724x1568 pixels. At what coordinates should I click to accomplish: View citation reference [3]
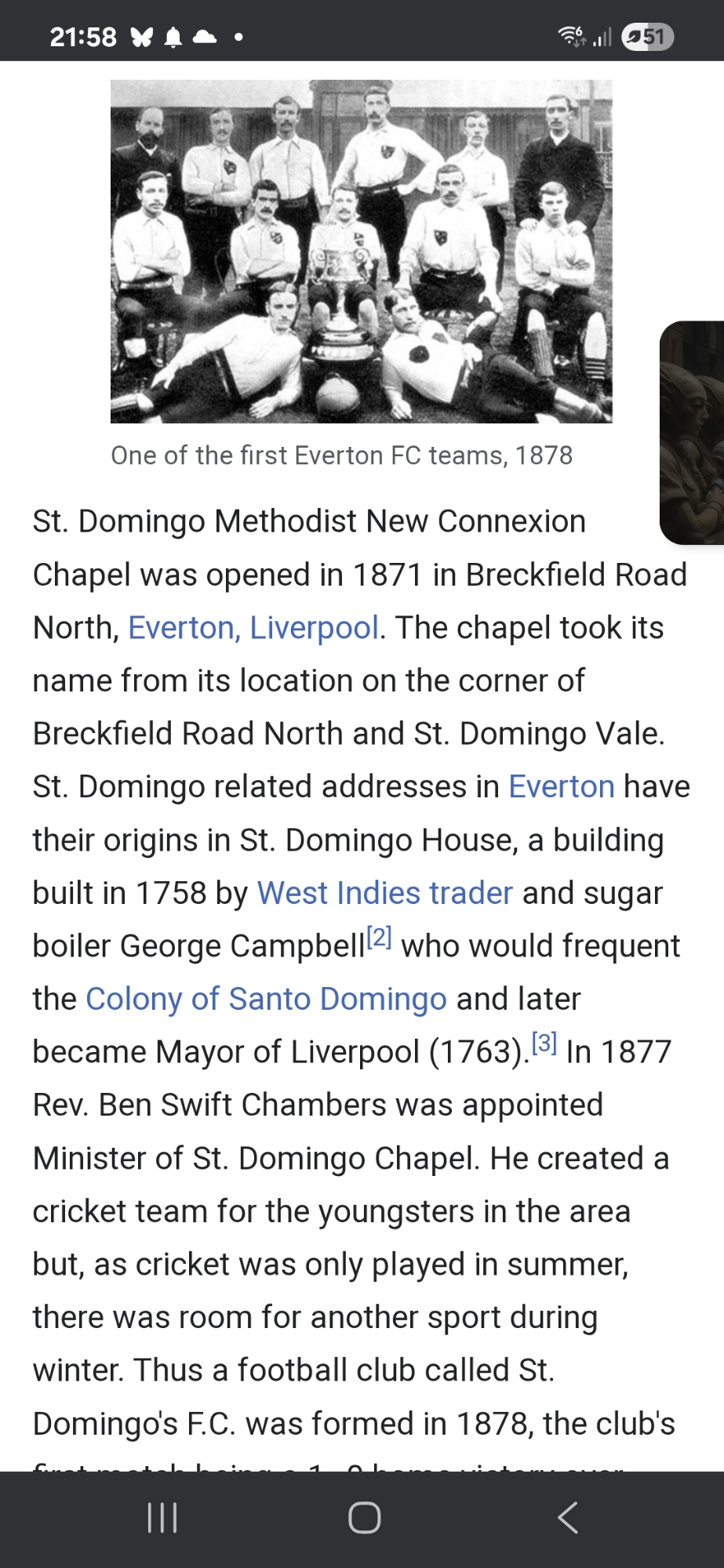(x=544, y=1044)
